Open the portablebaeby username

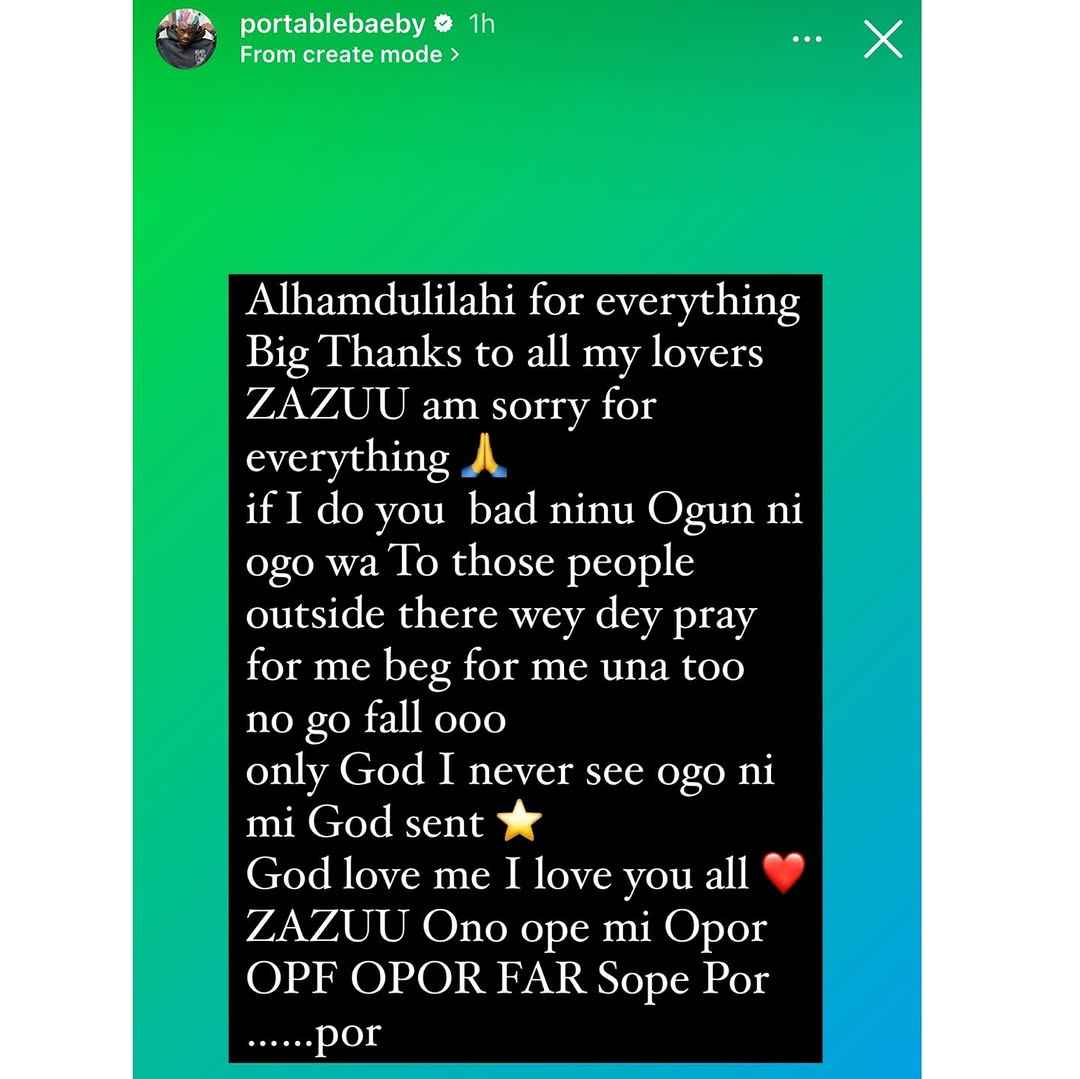point(332,25)
